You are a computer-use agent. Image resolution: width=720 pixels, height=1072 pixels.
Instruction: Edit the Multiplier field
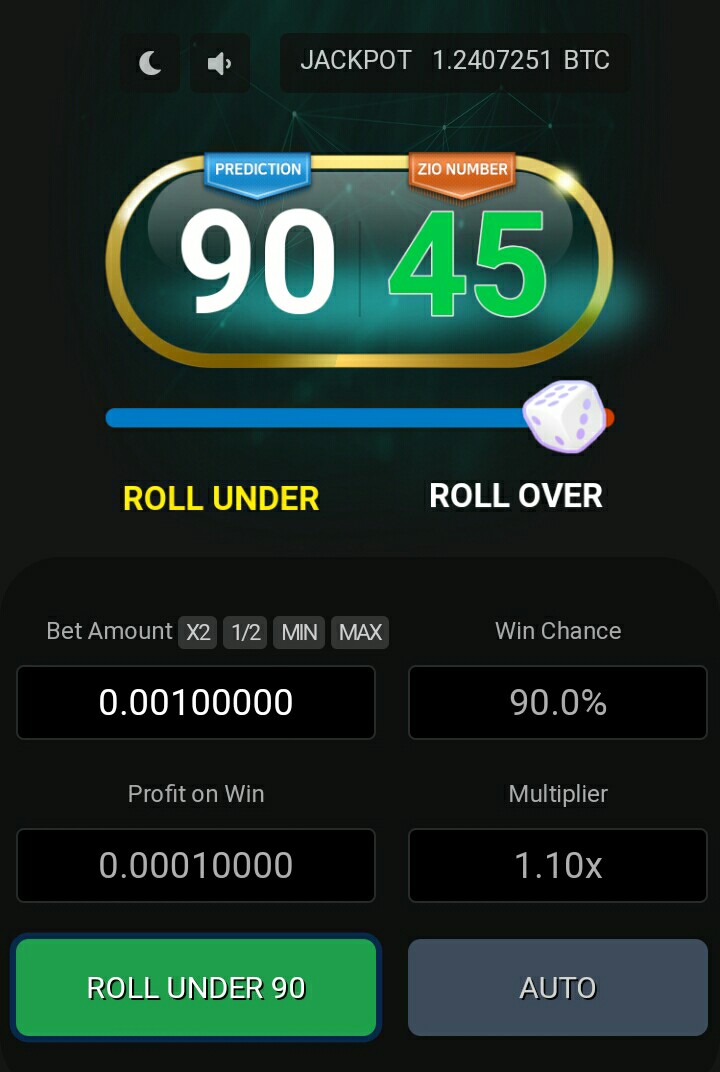tap(557, 866)
